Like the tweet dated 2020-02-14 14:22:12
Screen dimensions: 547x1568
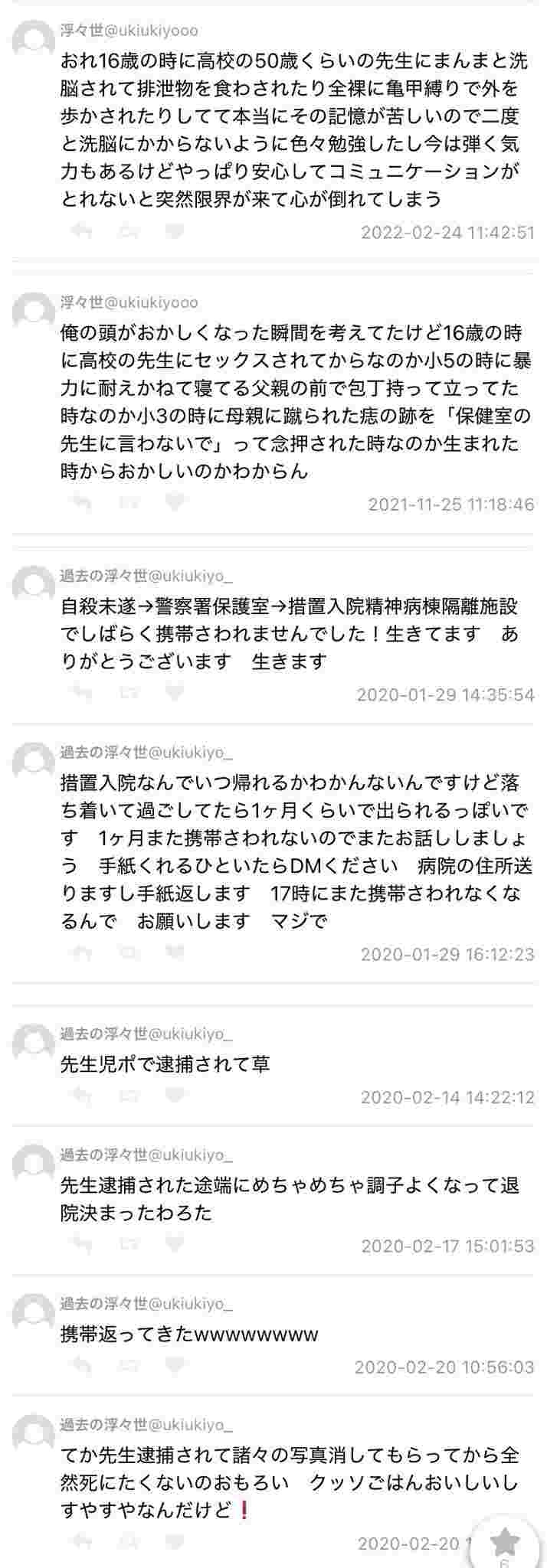(x=175, y=1096)
